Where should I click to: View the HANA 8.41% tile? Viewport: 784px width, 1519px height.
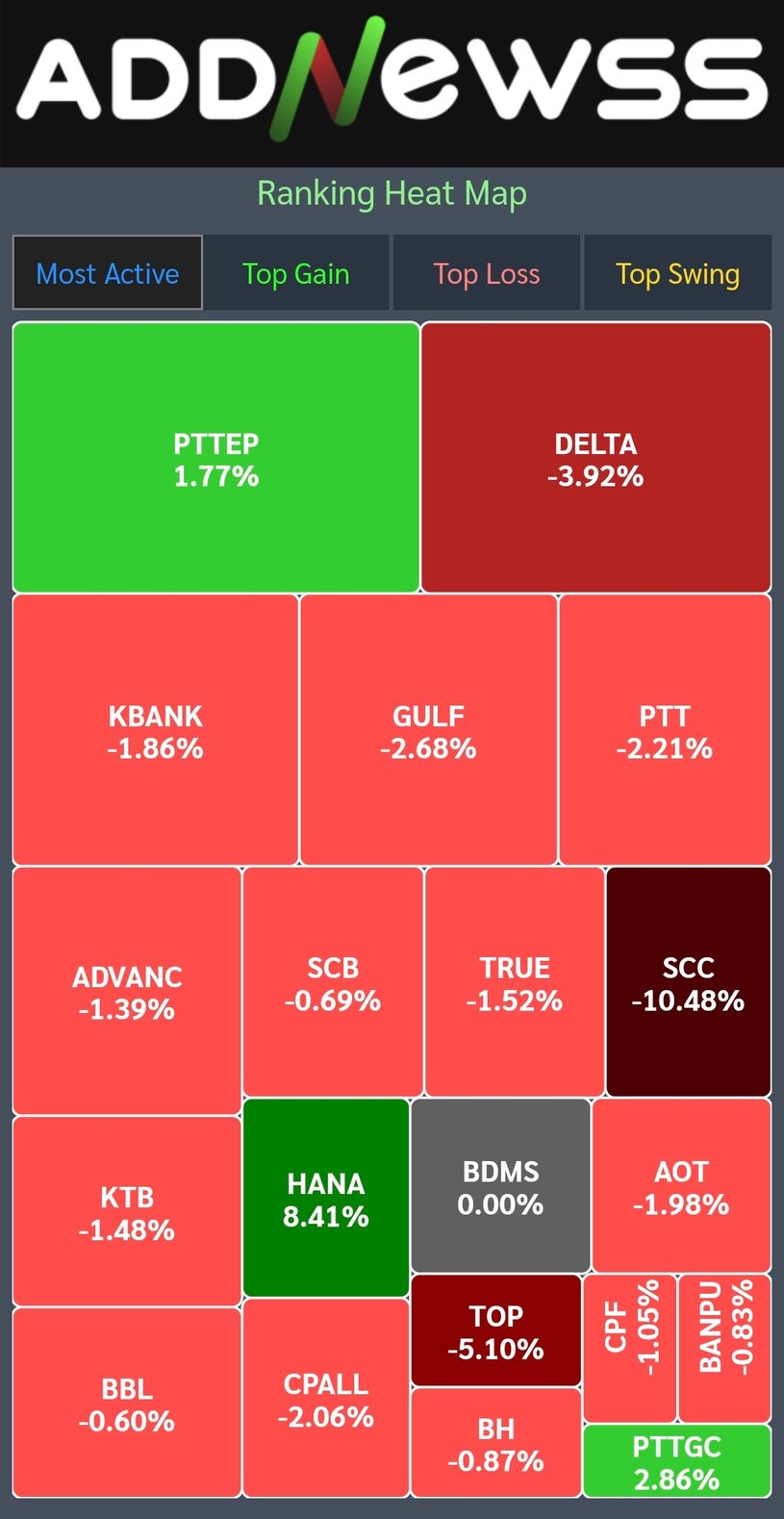pyautogui.click(x=326, y=1199)
